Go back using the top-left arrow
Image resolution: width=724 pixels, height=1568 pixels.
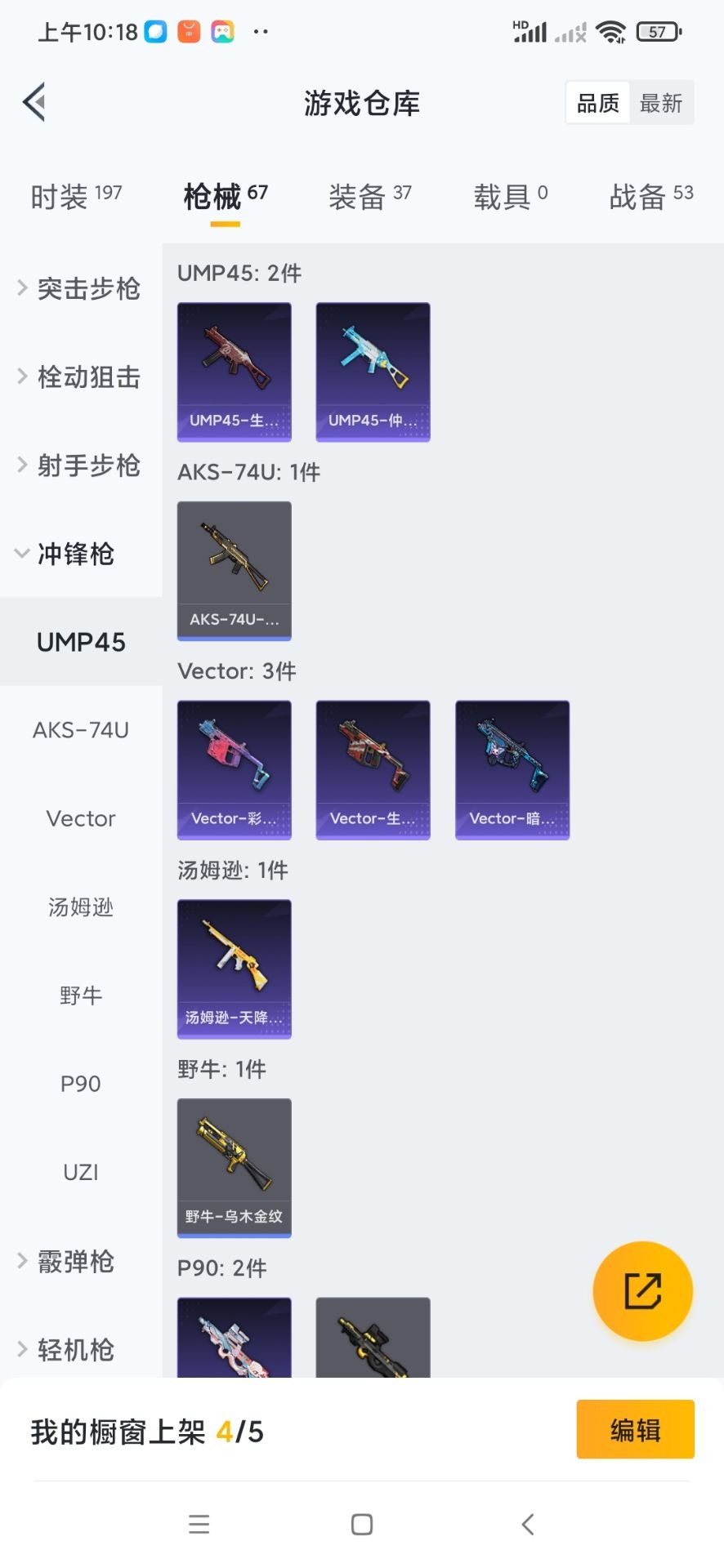(x=34, y=103)
